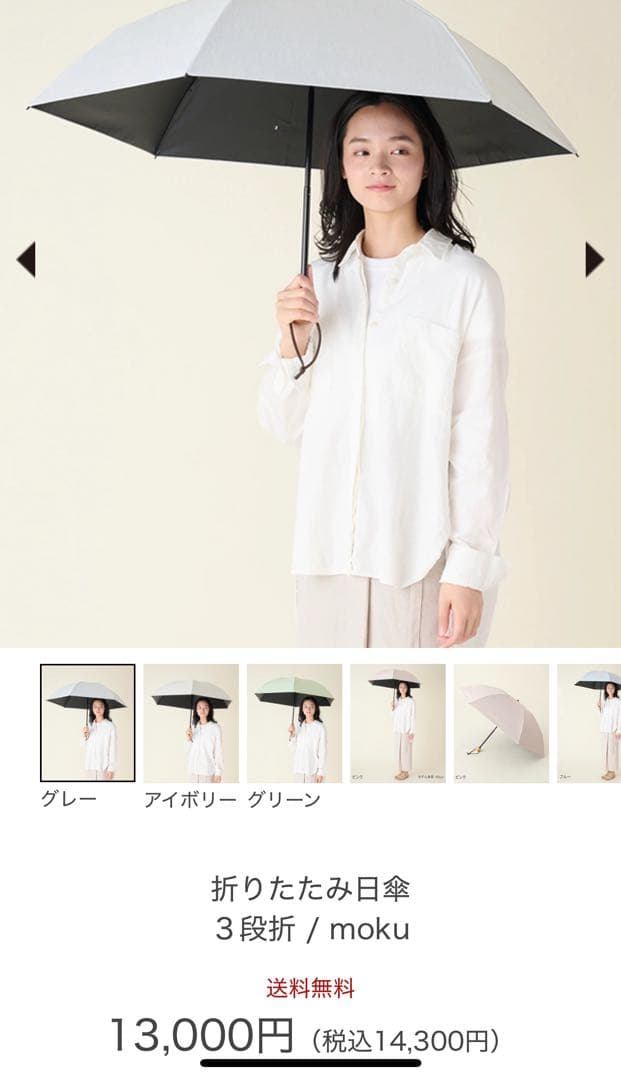Show the next product image
621x1080 pixels.
coord(594,259)
